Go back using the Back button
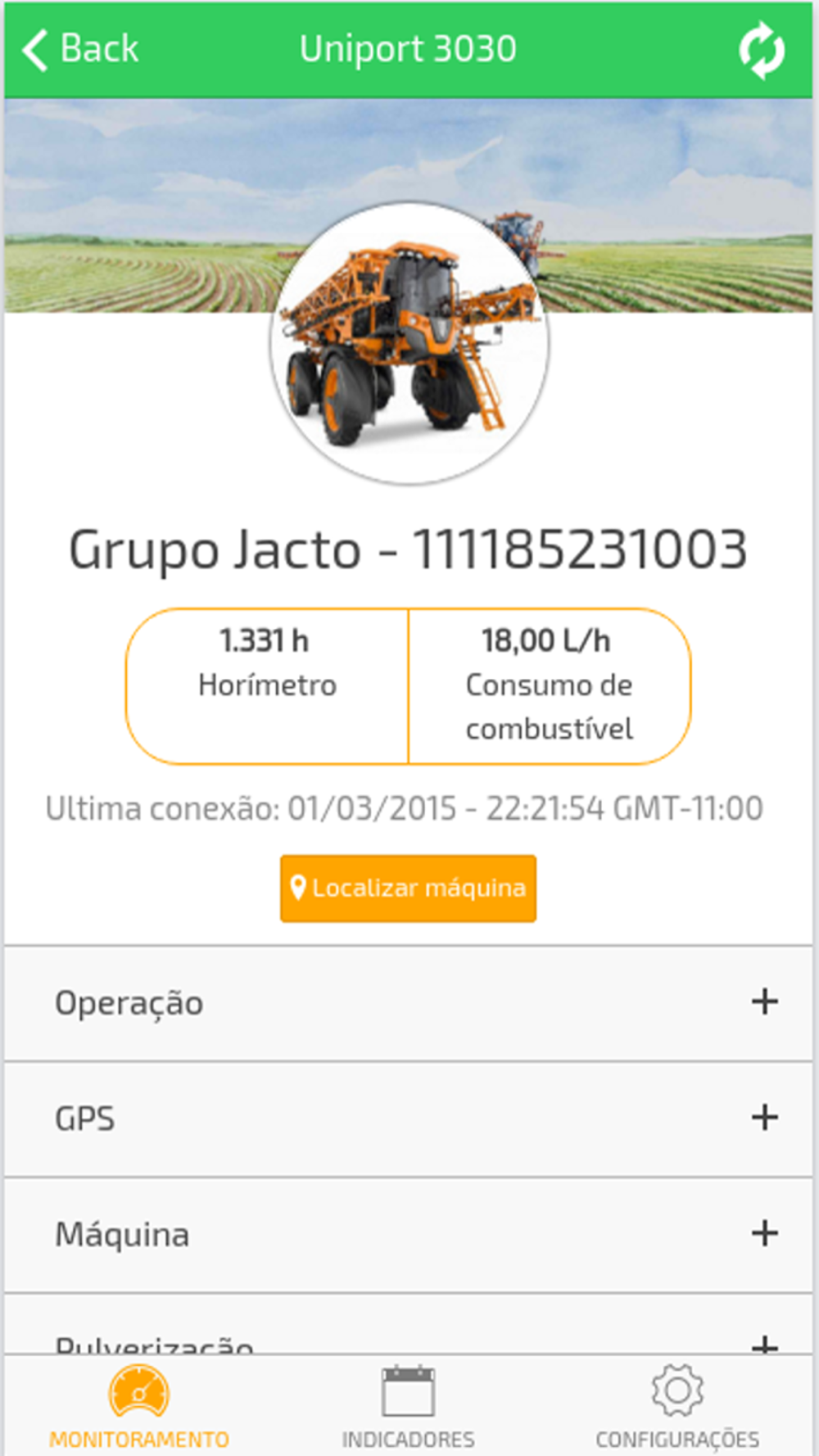This screenshot has width=819, height=1456. point(80,49)
